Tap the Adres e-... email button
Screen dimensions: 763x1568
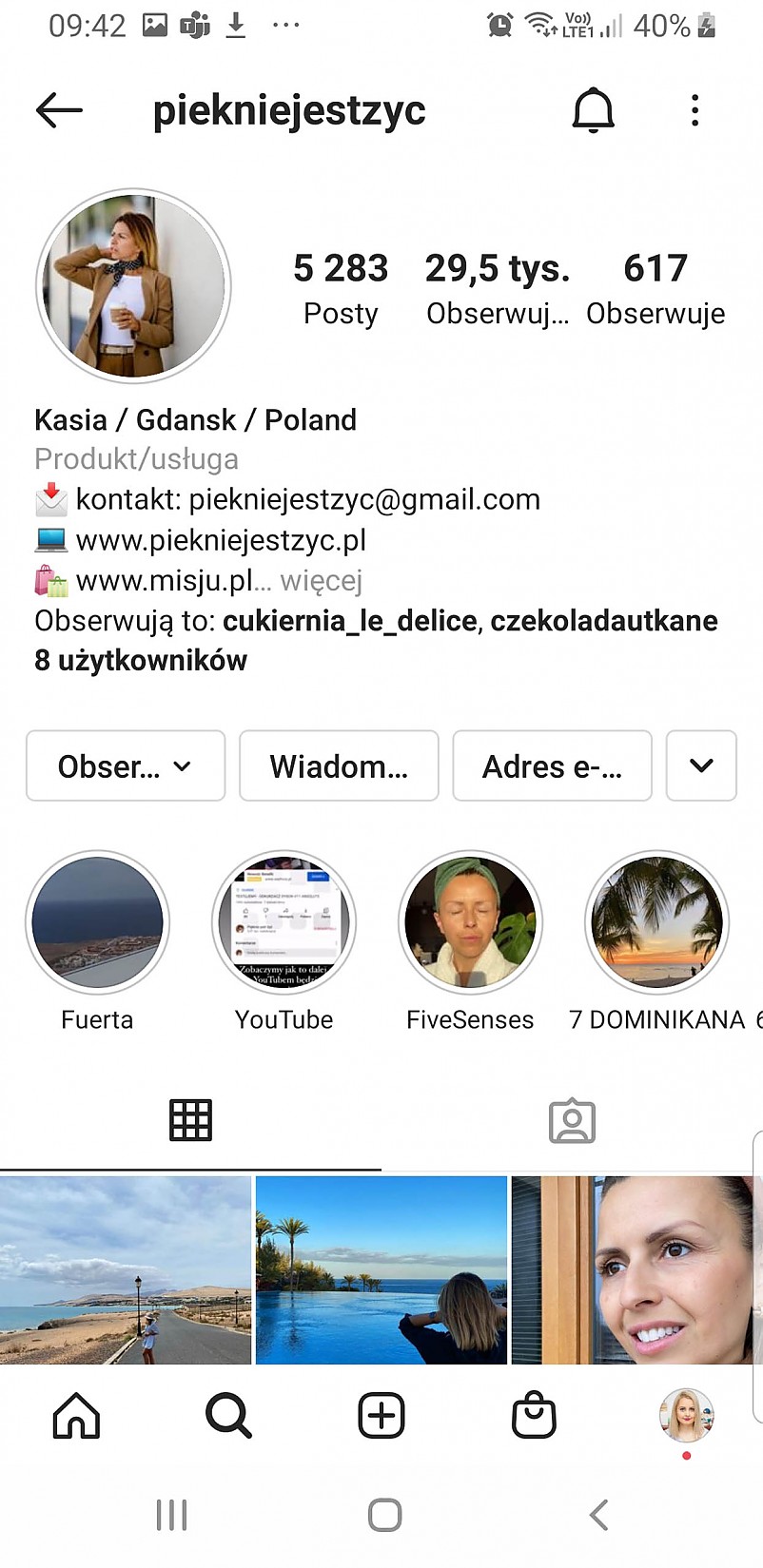tap(552, 766)
